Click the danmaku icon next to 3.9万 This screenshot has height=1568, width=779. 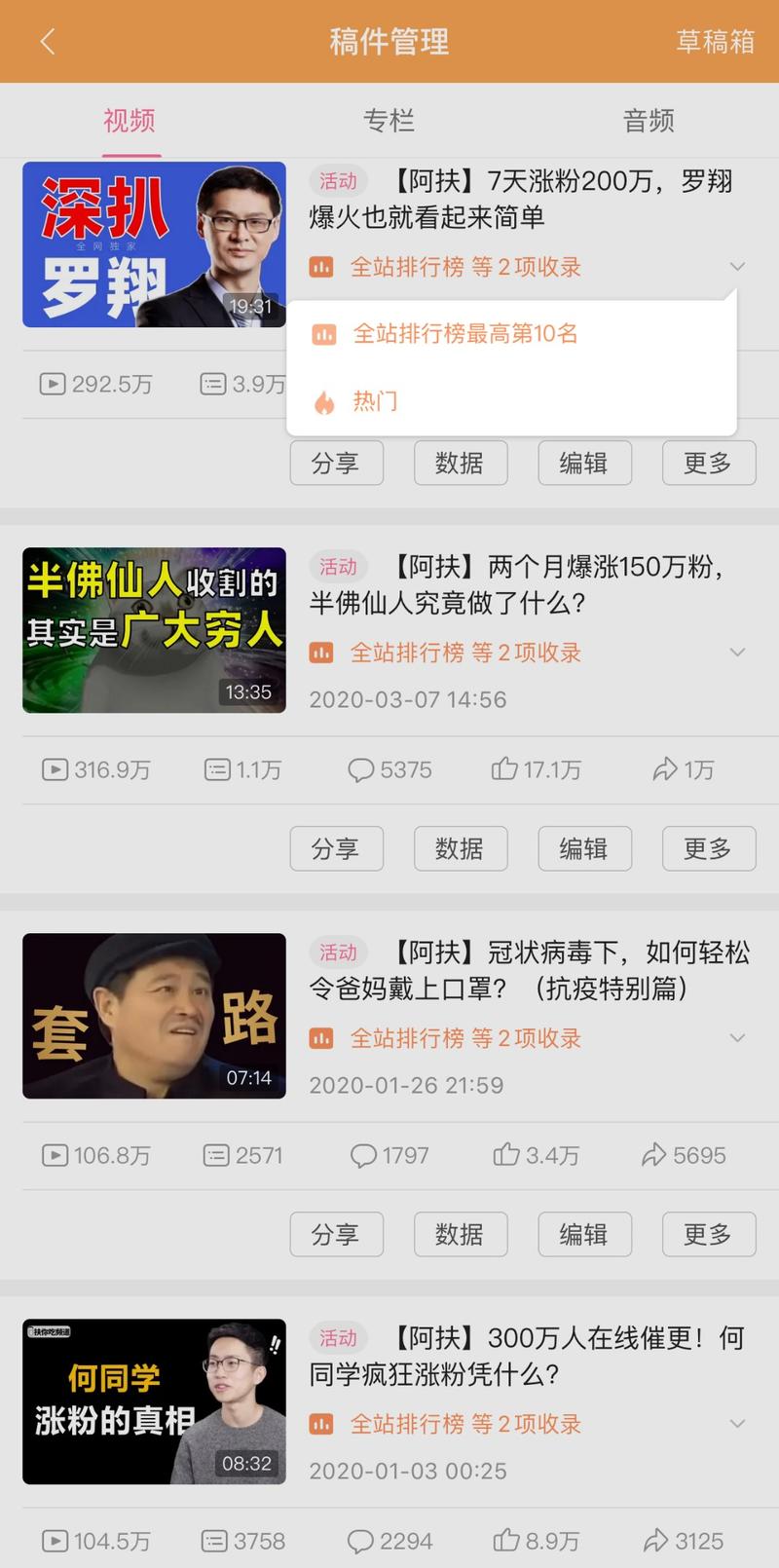213,384
